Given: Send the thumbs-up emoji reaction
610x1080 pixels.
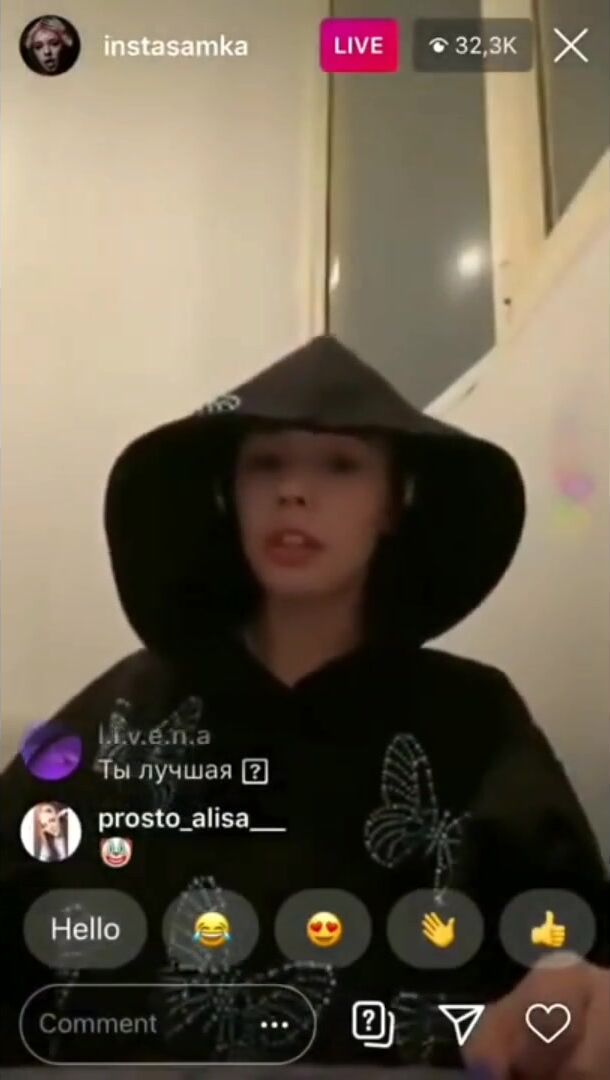Looking at the screenshot, I should tap(548, 929).
